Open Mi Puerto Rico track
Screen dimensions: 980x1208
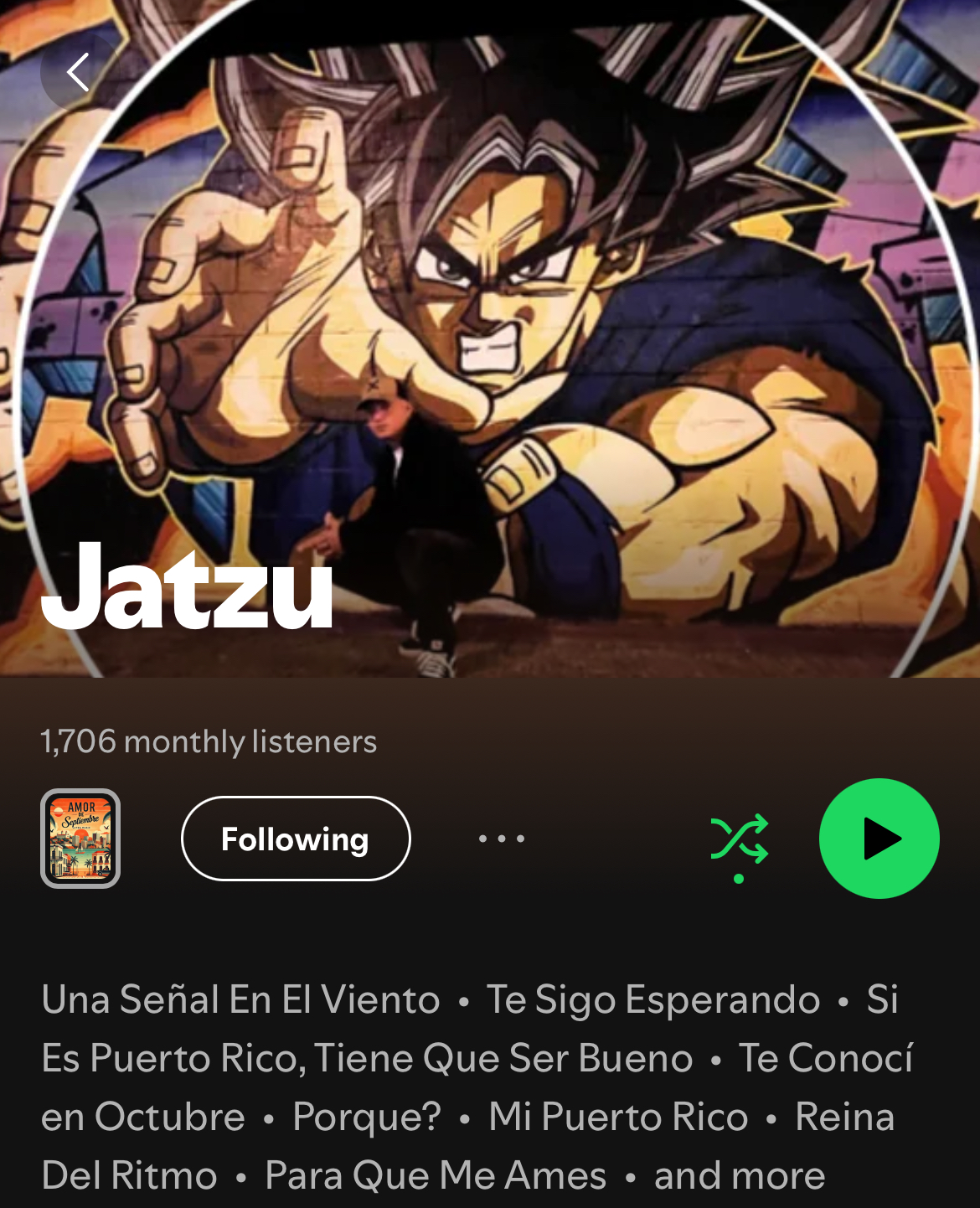click(x=618, y=1117)
